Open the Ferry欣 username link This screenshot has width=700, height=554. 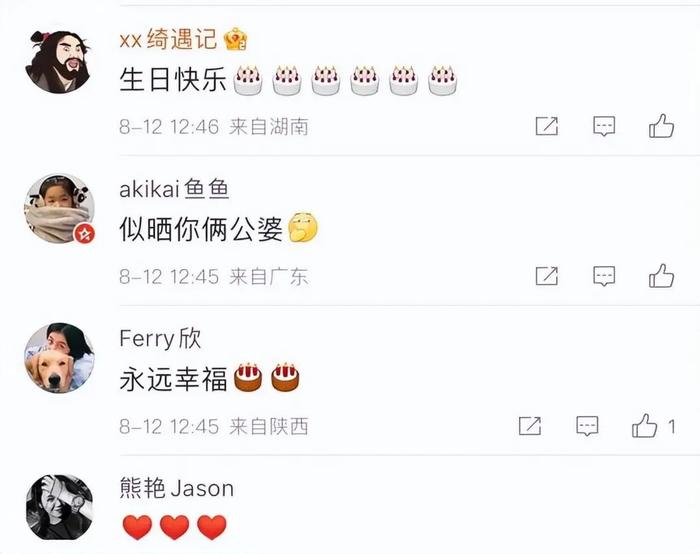pos(160,338)
